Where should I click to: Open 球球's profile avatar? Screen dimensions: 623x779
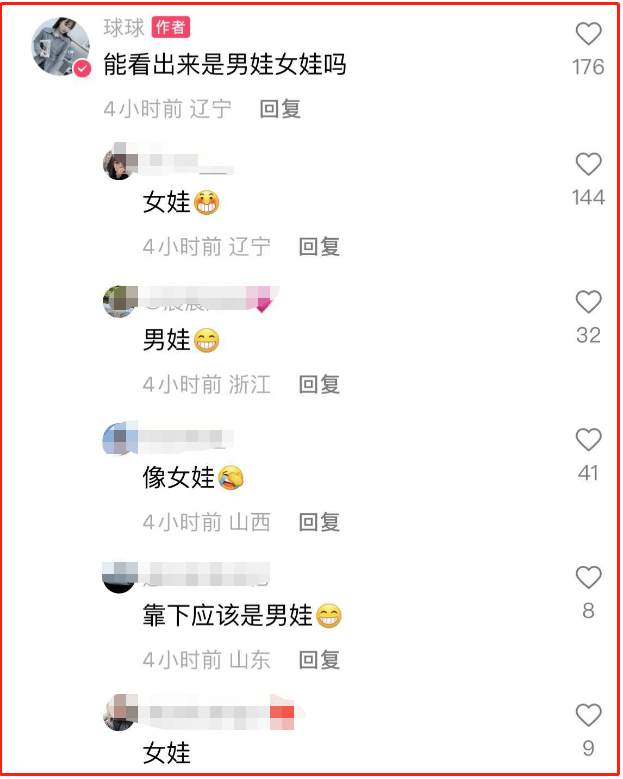pyautogui.click(x=61, y=46)
